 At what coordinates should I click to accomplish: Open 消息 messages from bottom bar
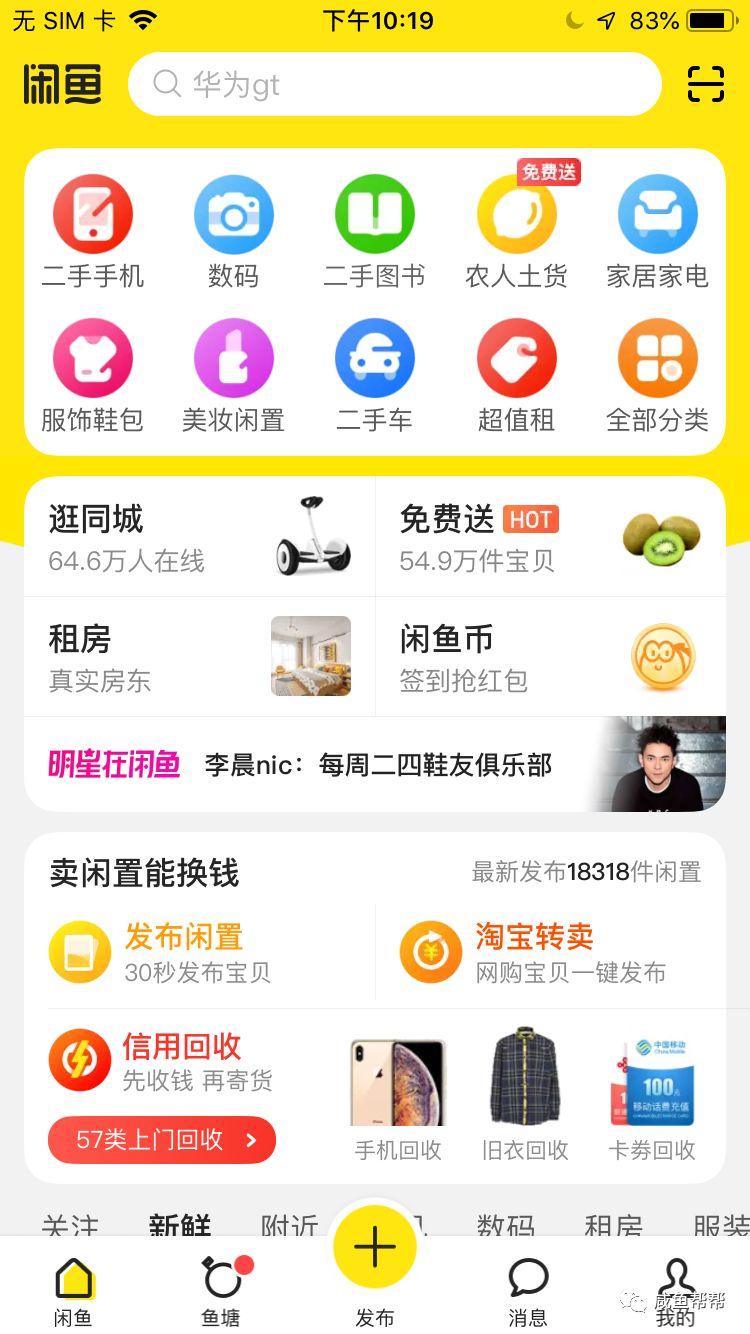tap(528, 1290)
